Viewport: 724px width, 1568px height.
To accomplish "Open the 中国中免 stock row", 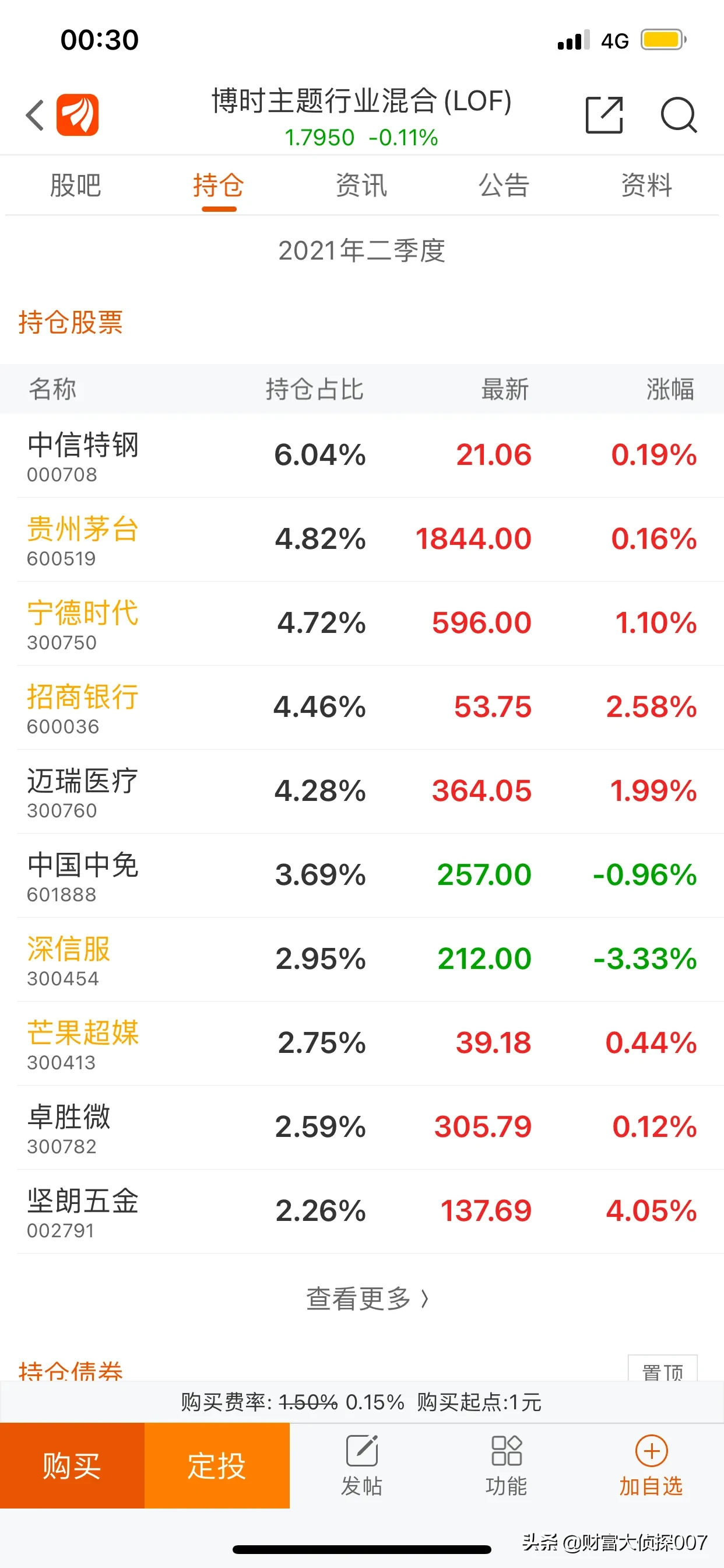I will (x=362, y=876).
